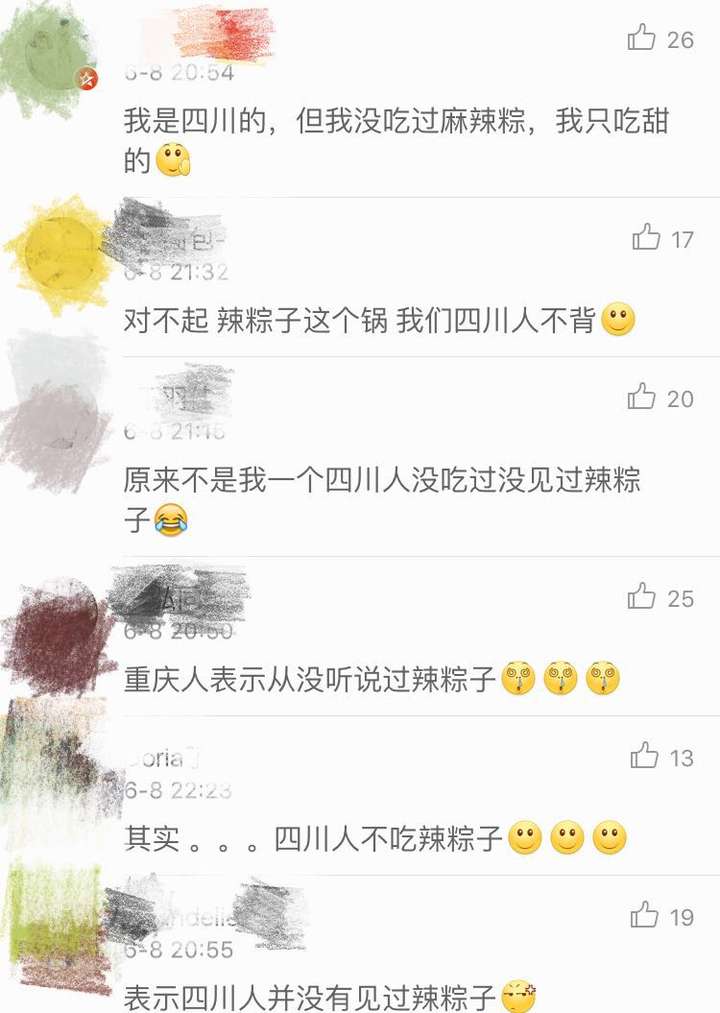Like the comment posted at 6-8 20:55
The image size is (720, 1013).
pyautogui.click(x=645, y=915)
